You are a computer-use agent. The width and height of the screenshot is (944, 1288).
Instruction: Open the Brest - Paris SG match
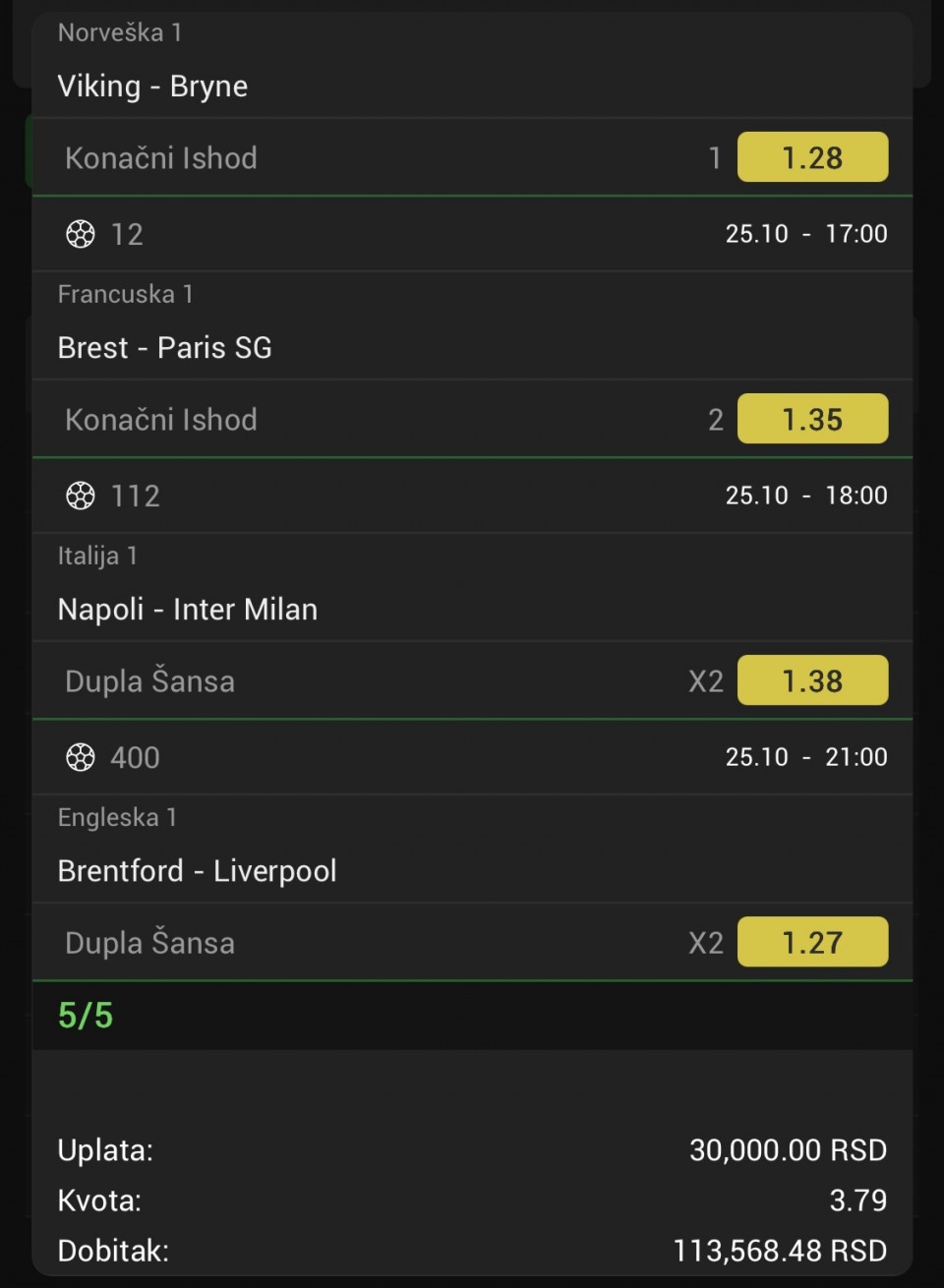pyautogui.click(x=164, y=348)
